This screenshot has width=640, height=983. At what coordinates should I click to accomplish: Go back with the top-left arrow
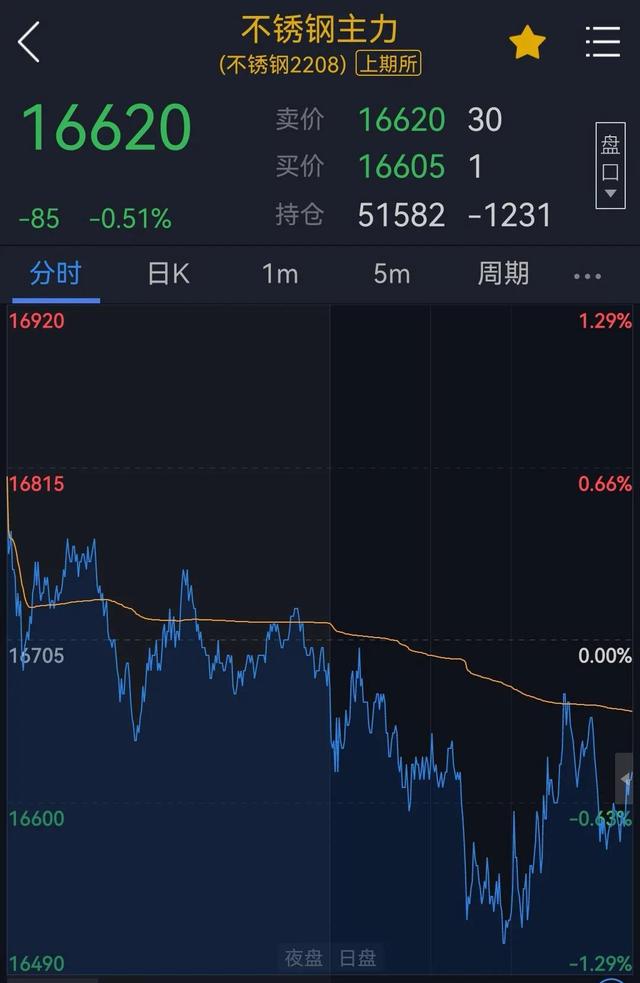29,43
